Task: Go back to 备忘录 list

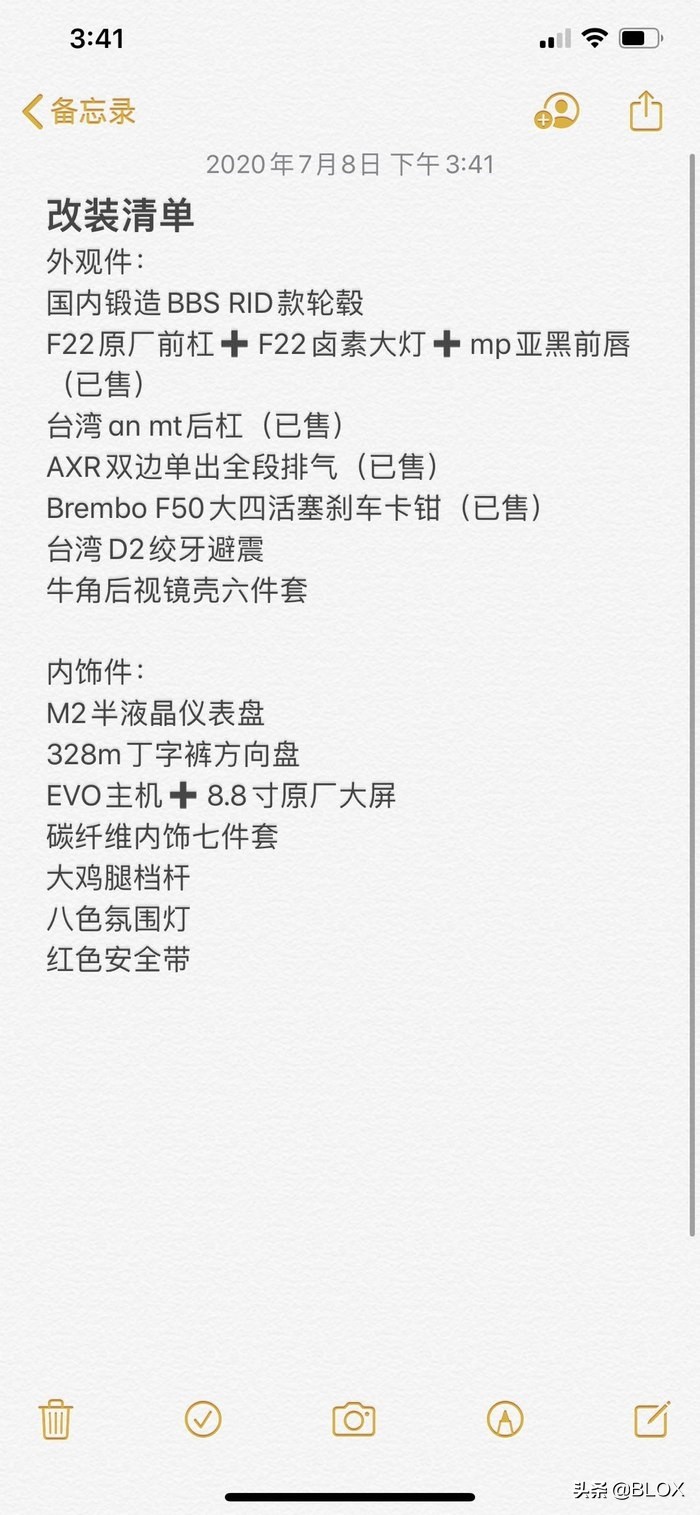Action: [x=79, y=111]
